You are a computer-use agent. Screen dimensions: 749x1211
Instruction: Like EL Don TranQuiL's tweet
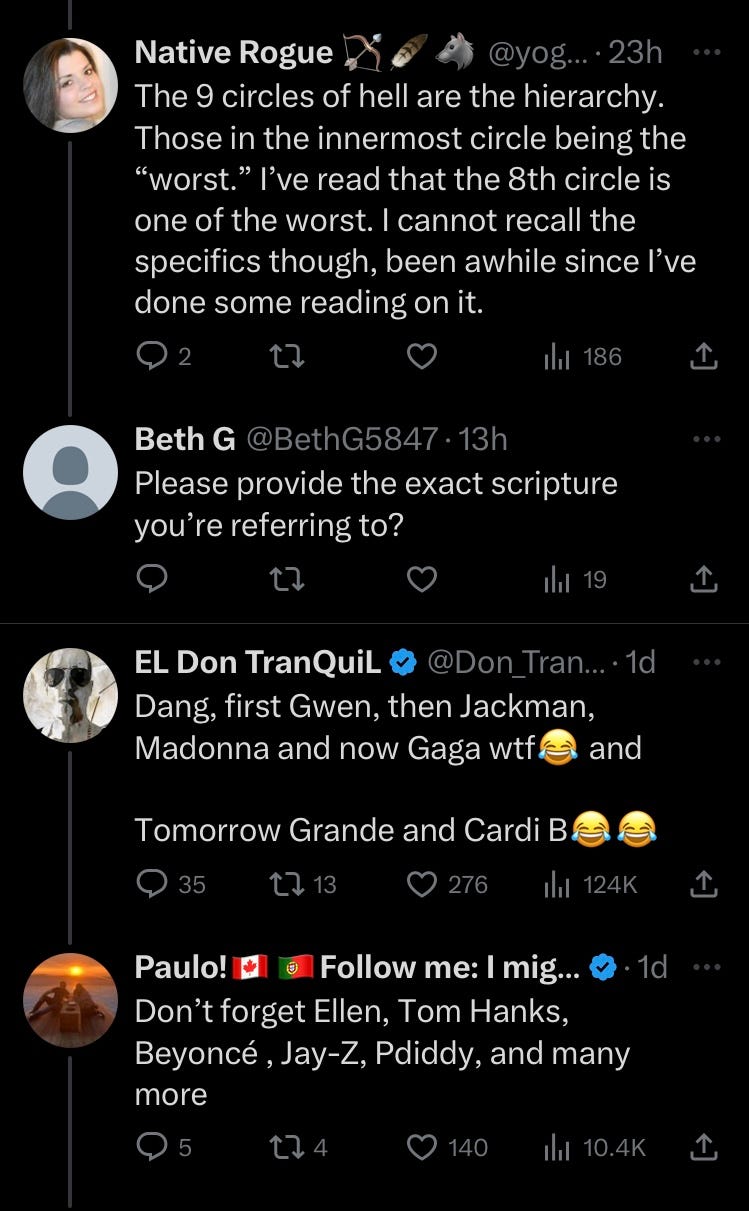click(423, 884)
